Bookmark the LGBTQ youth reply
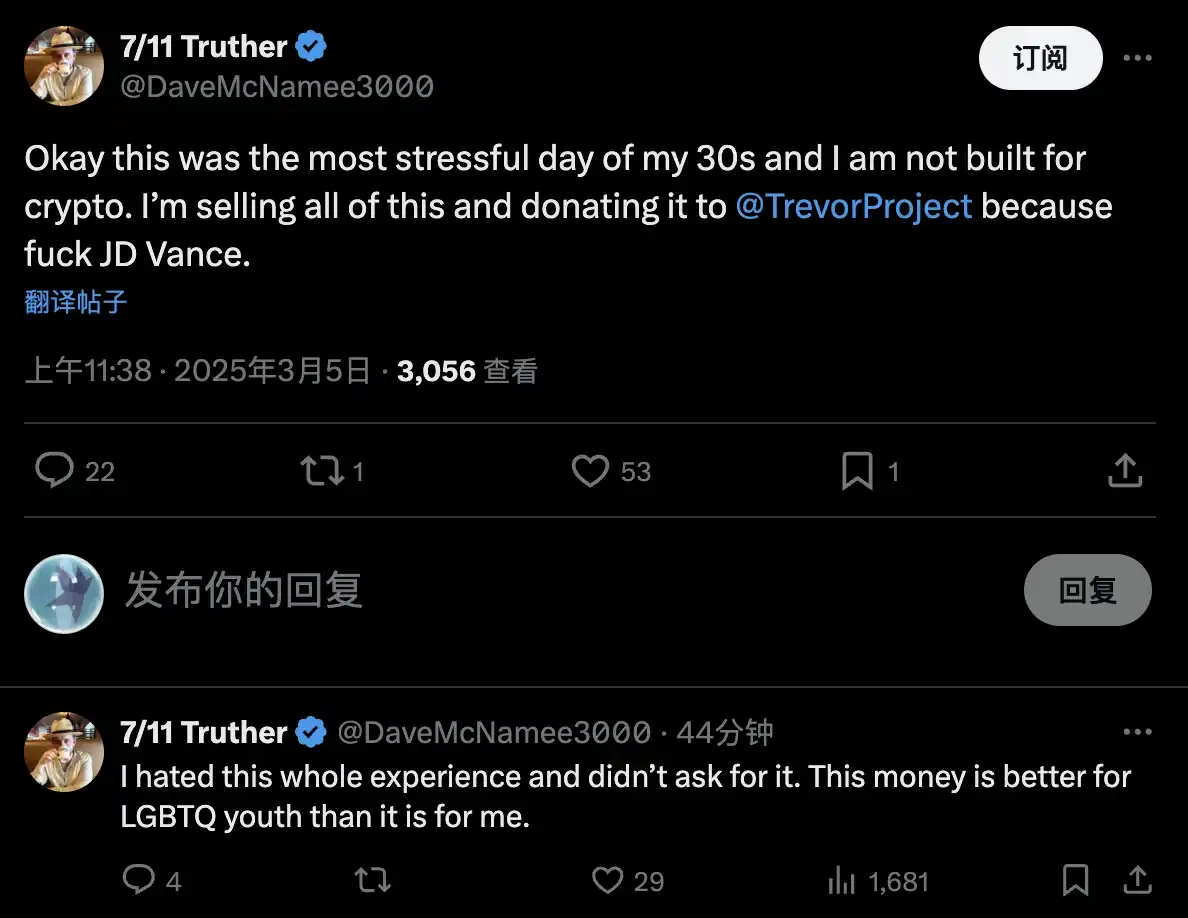The image size is (1188, 918). click(x=1076, y=880)
